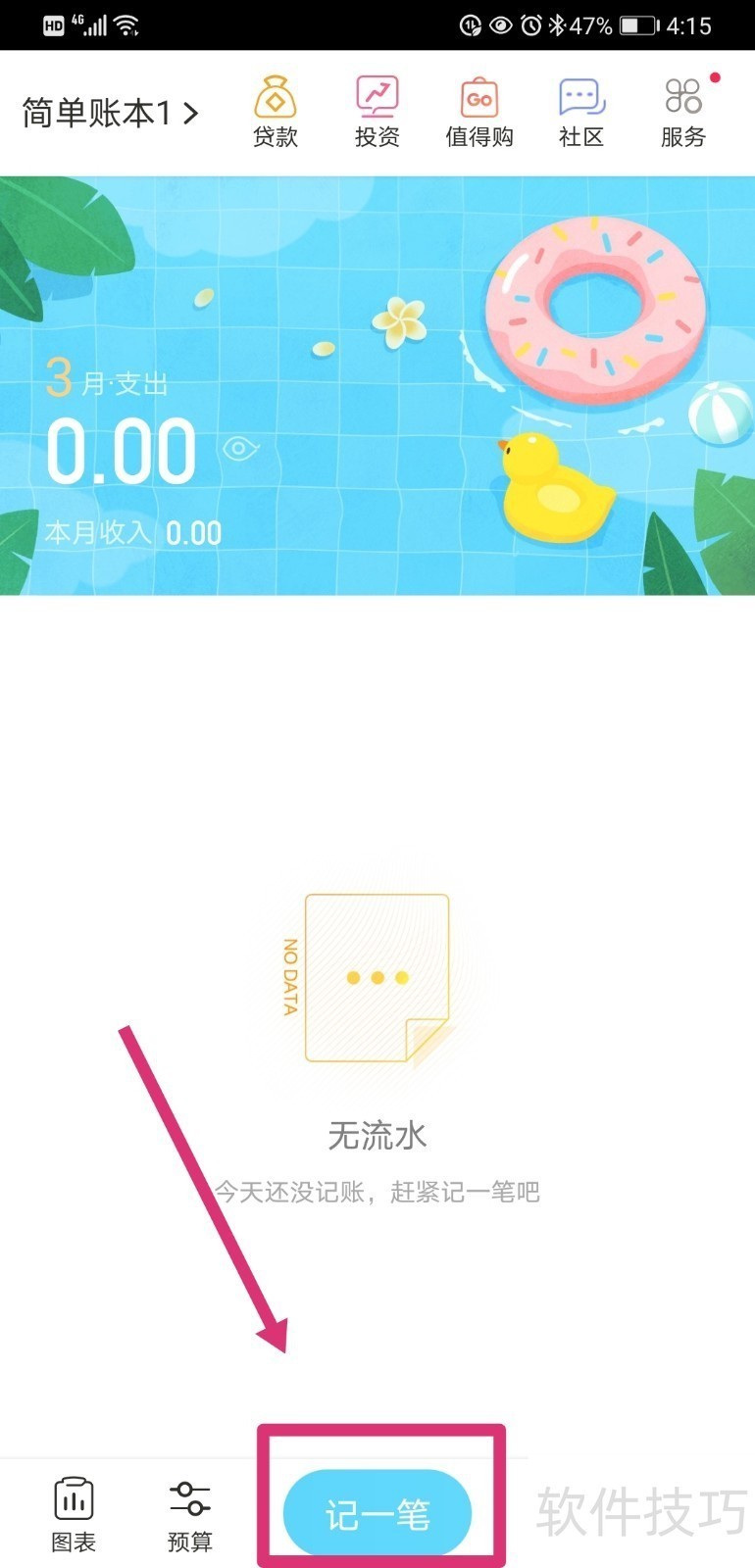Open the 投资 investment section
Screen dimensions: 755x1568
377,112
